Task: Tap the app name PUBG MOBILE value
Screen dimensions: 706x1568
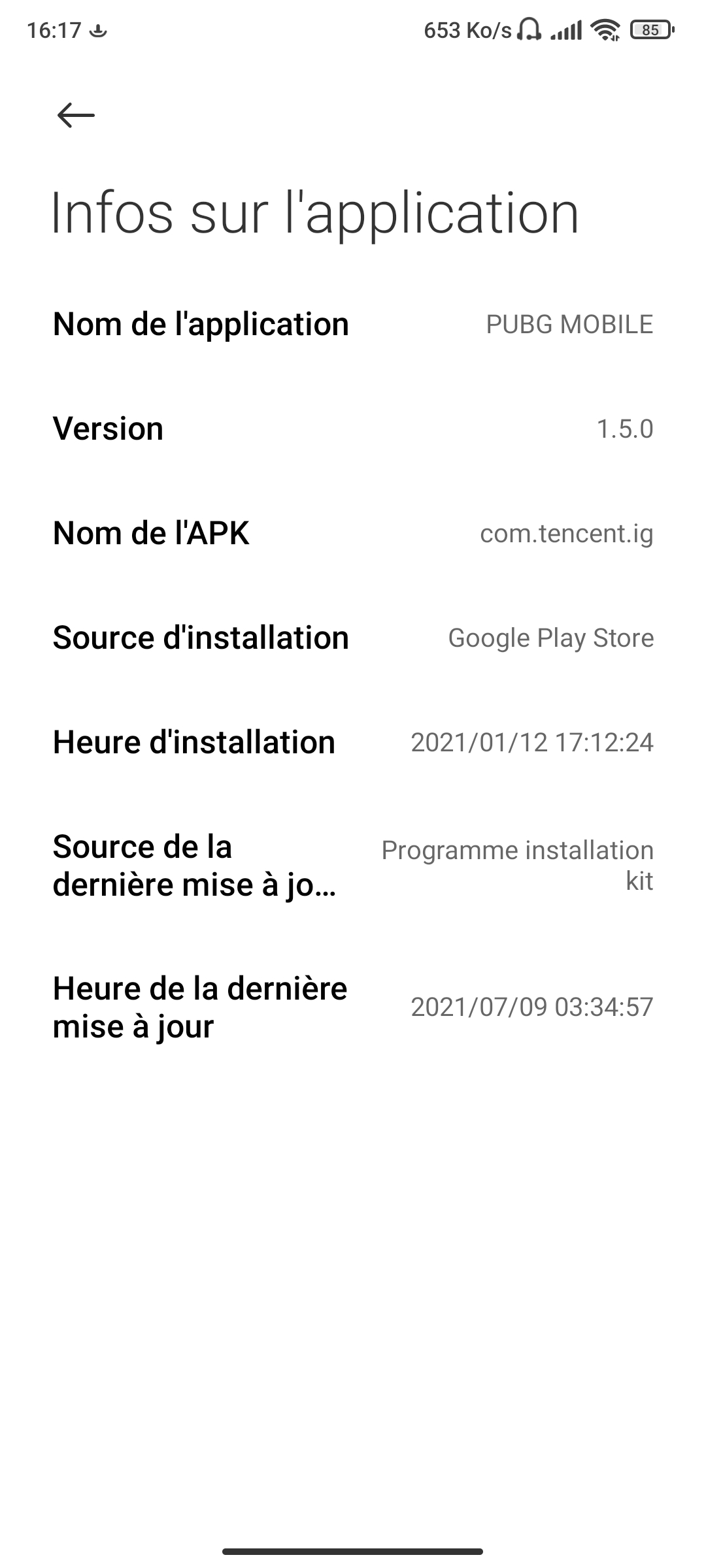Action: (x=570, y=325)
